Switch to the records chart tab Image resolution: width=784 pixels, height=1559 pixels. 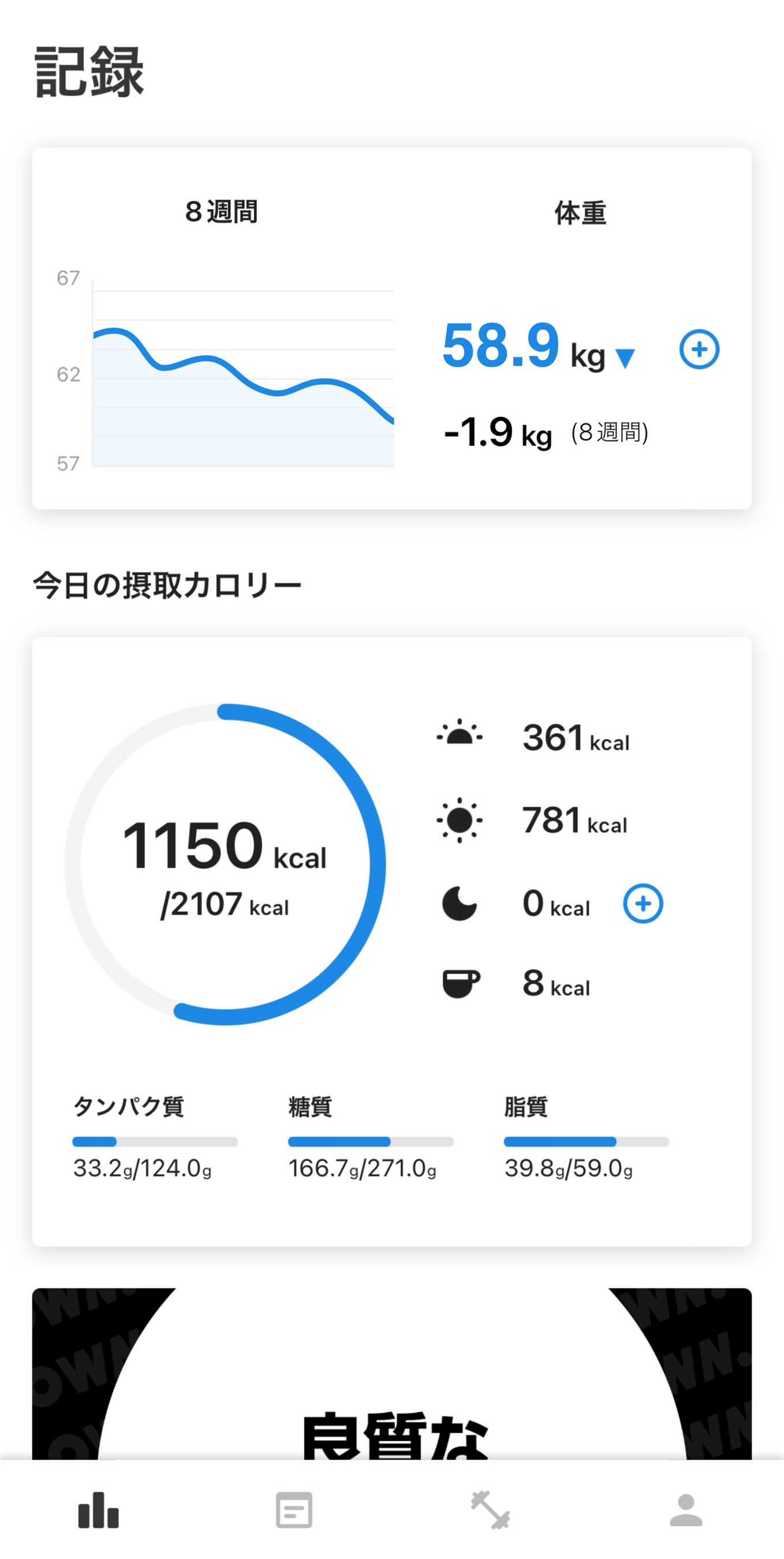[x=98, y=1510]
